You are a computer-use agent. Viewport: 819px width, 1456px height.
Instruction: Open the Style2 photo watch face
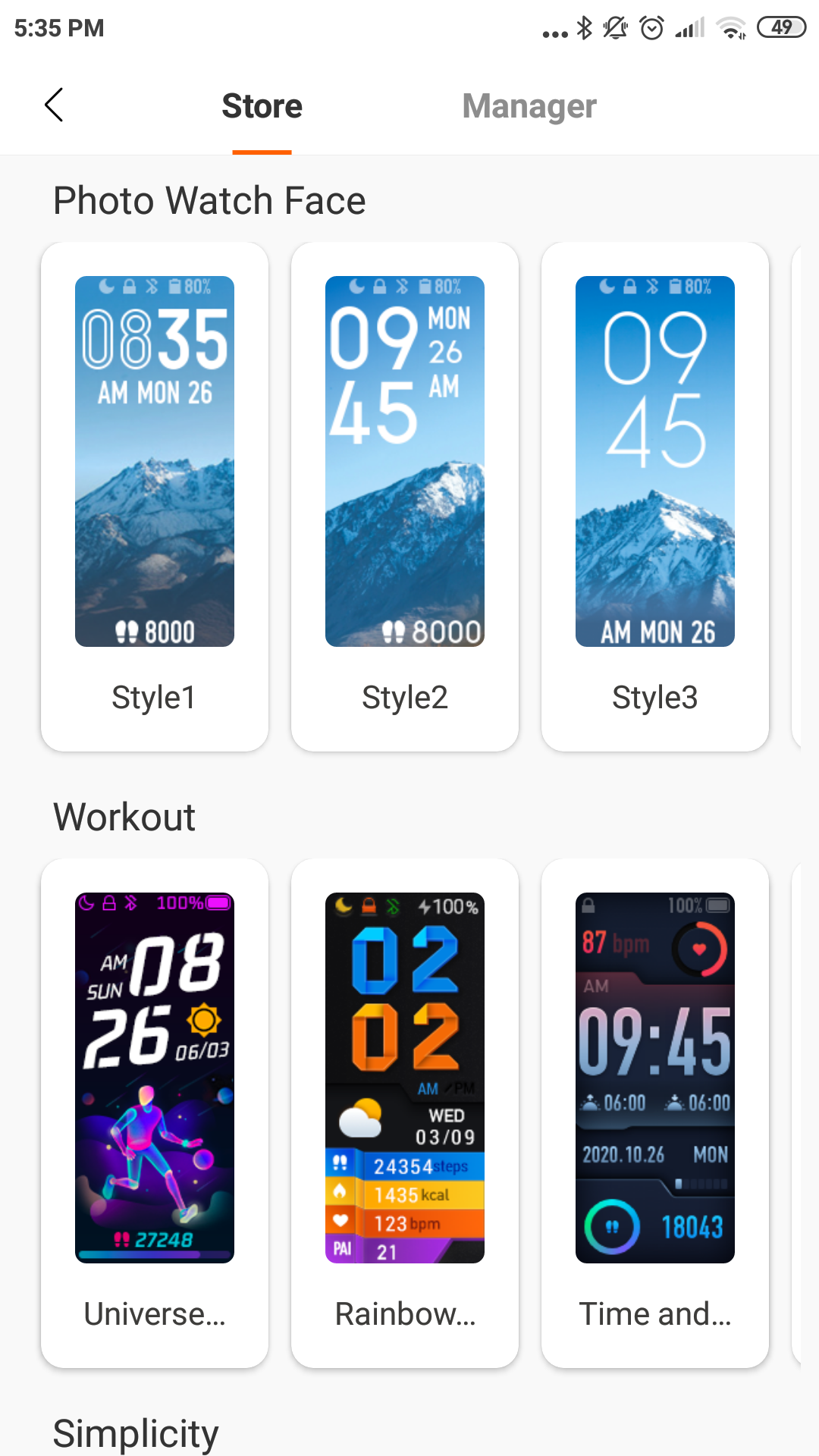[x=405, y=496]
